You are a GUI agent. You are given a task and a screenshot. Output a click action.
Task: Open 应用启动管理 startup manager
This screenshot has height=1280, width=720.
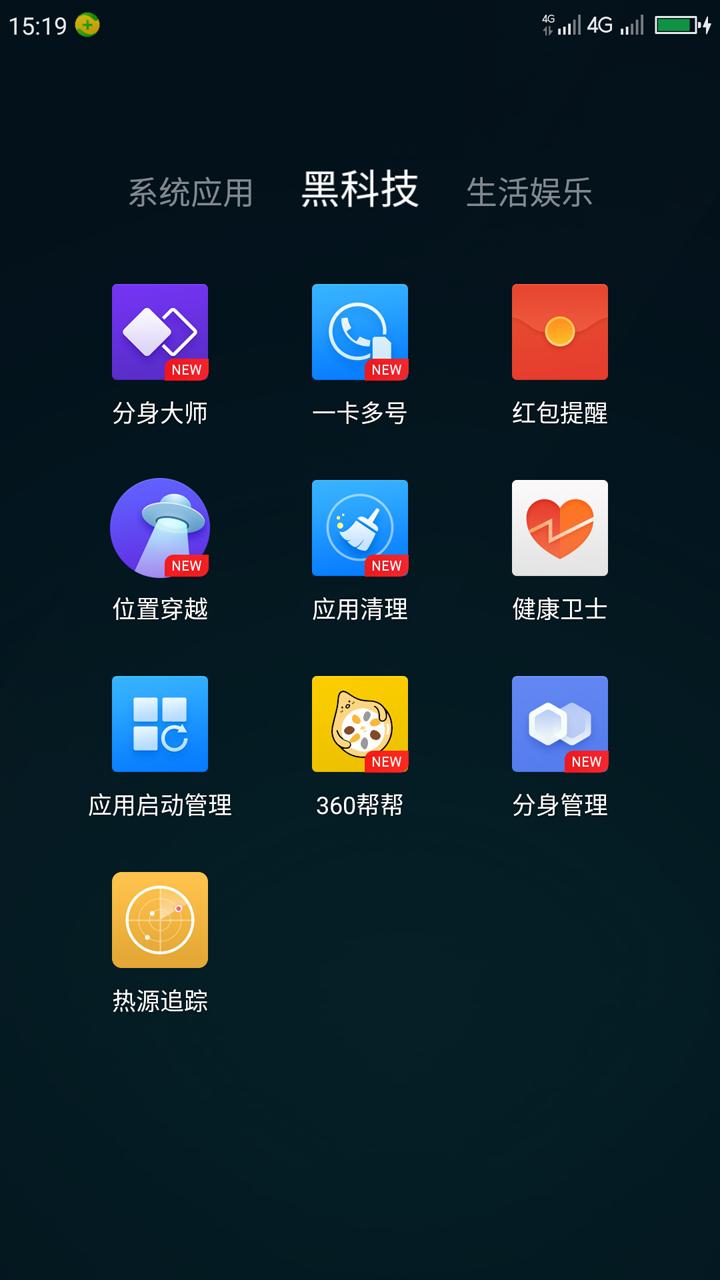coord(160,724)
